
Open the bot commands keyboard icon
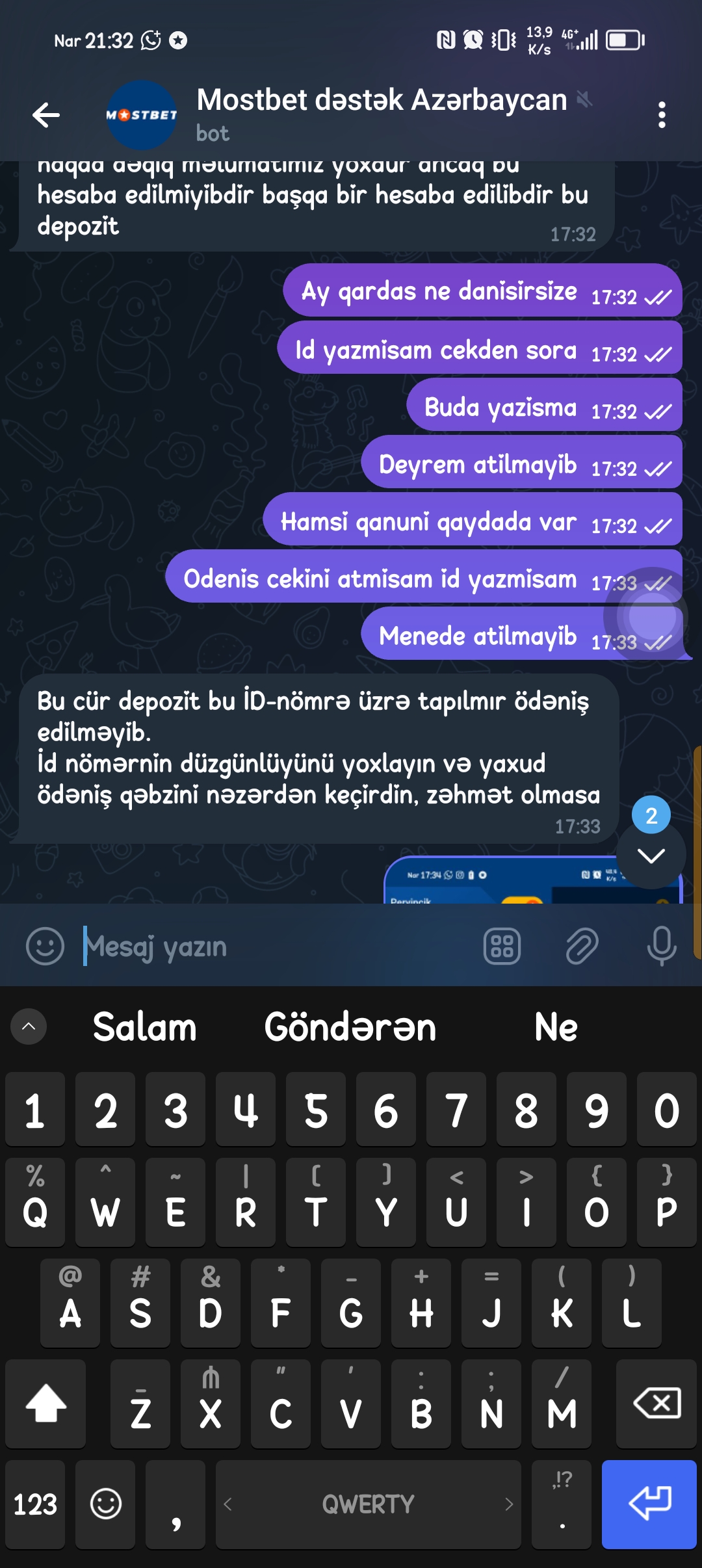[x=502, y=946]
